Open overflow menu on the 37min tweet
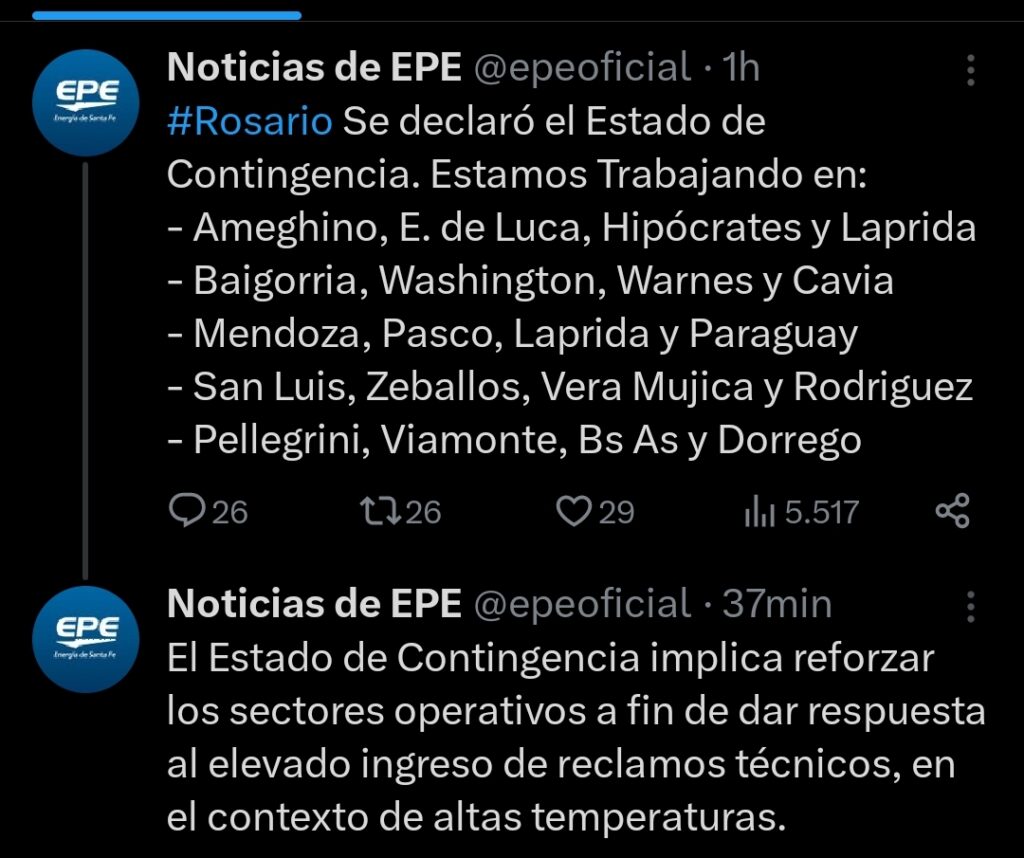This screenshot has height=858, width=1024. pos(970,606)
